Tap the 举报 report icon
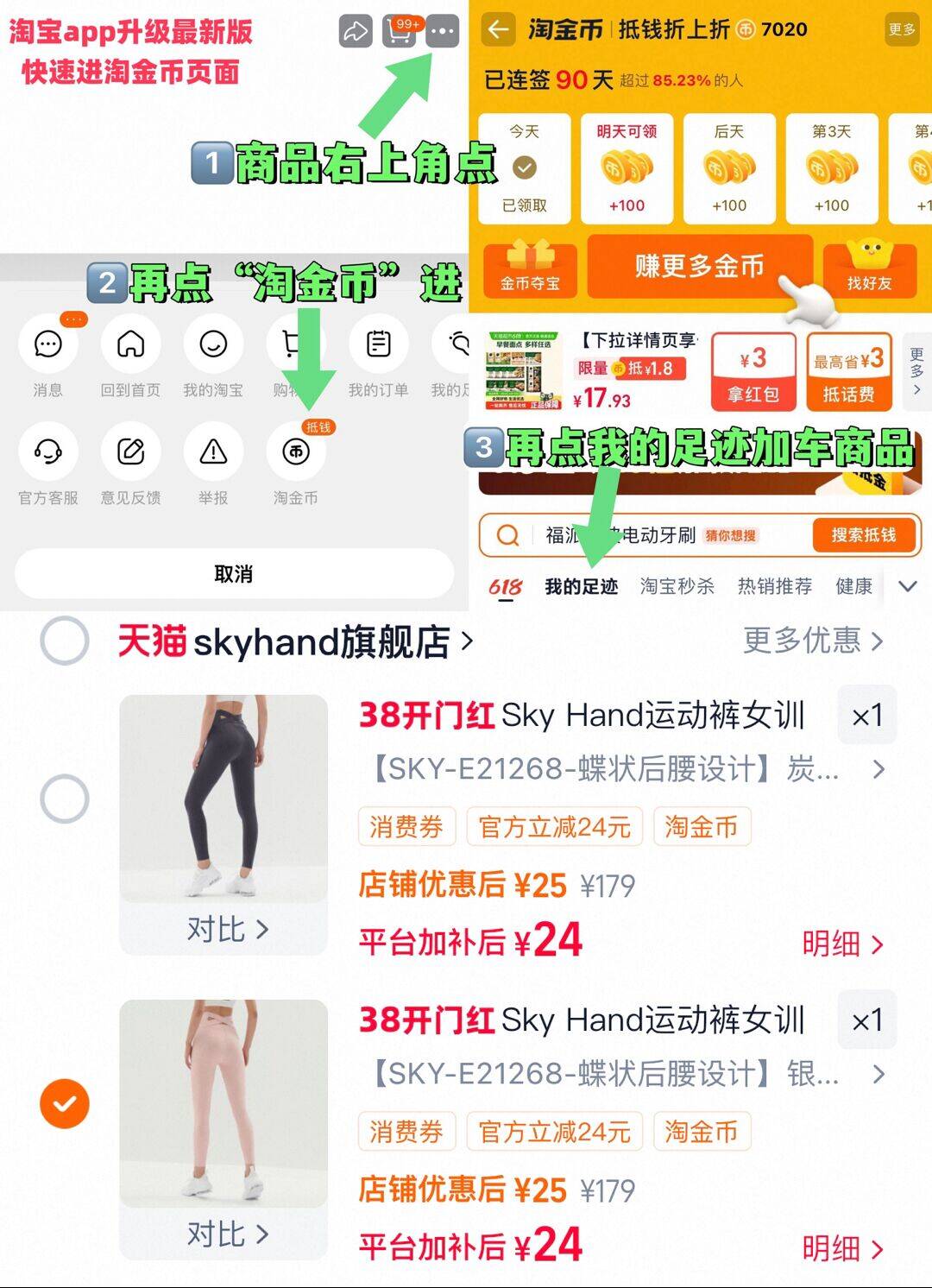The height and width of the screenshot is (1288, 932). pyautogui.click(x=212, y=451)
